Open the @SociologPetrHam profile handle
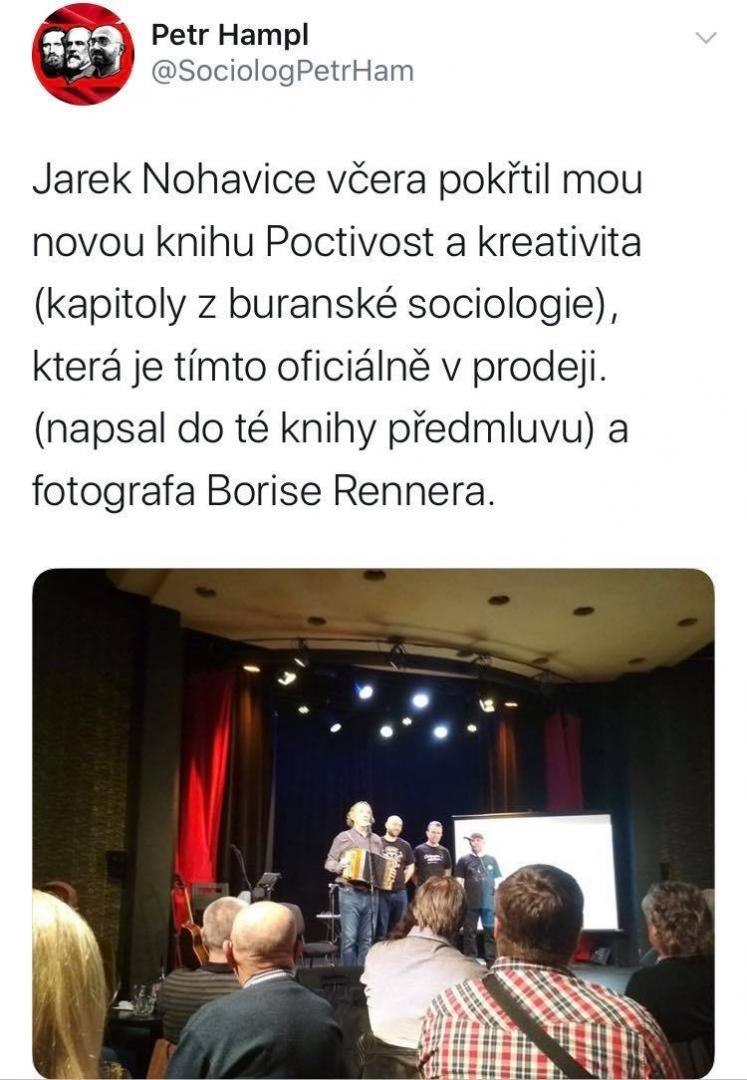 pos(282,72)
